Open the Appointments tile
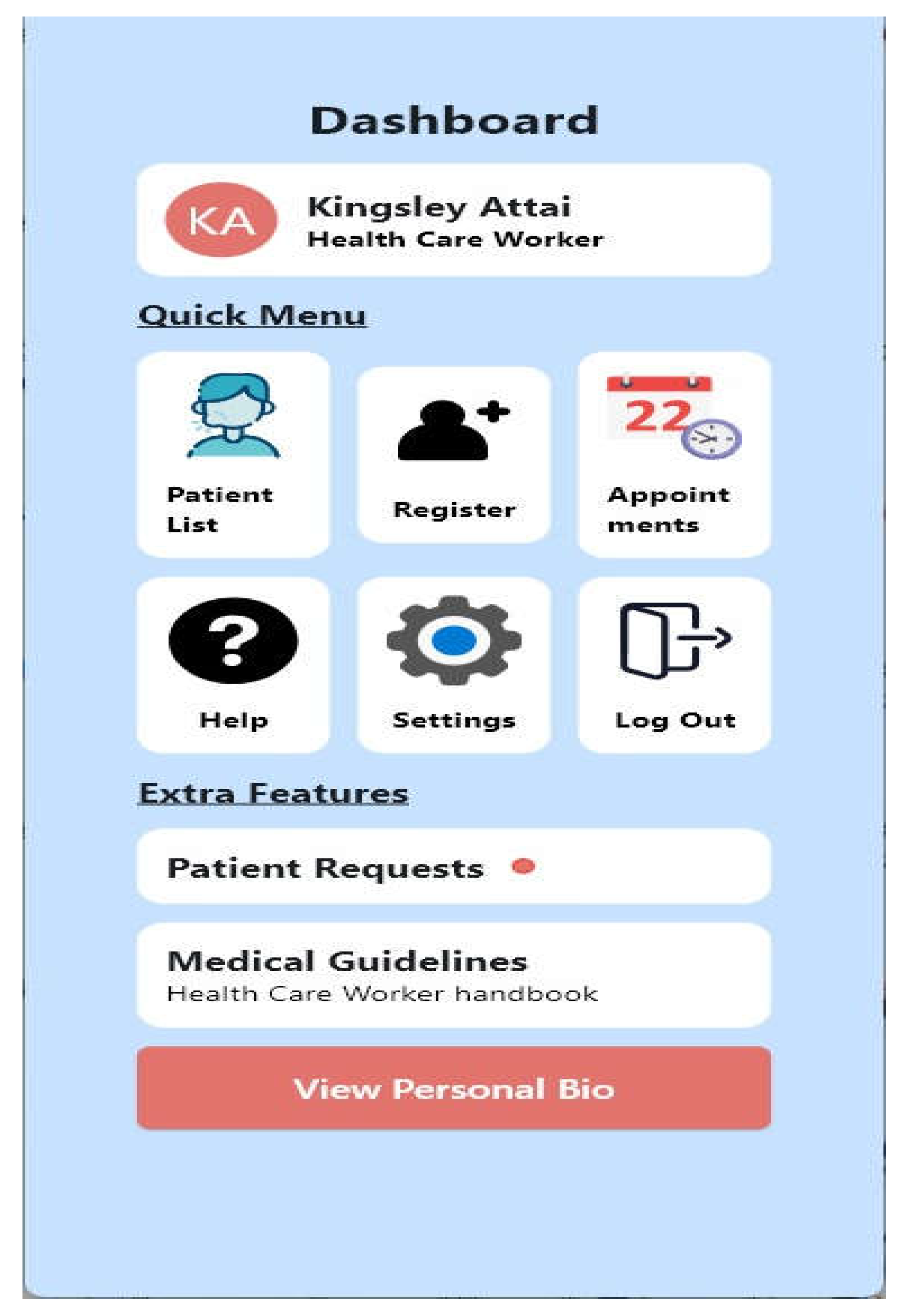The image size is (901, 1316). tap(674, 454)
